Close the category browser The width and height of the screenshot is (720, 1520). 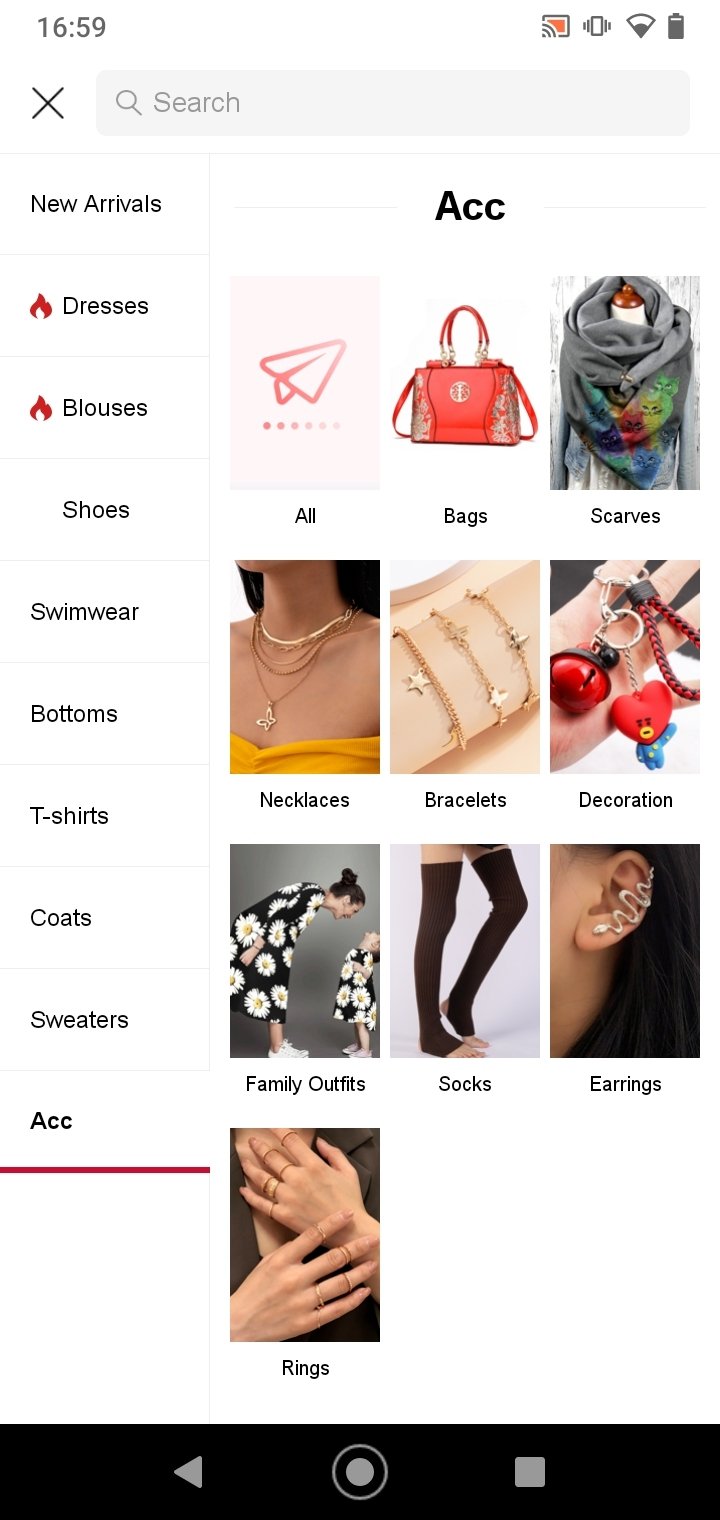coord(47,103)
